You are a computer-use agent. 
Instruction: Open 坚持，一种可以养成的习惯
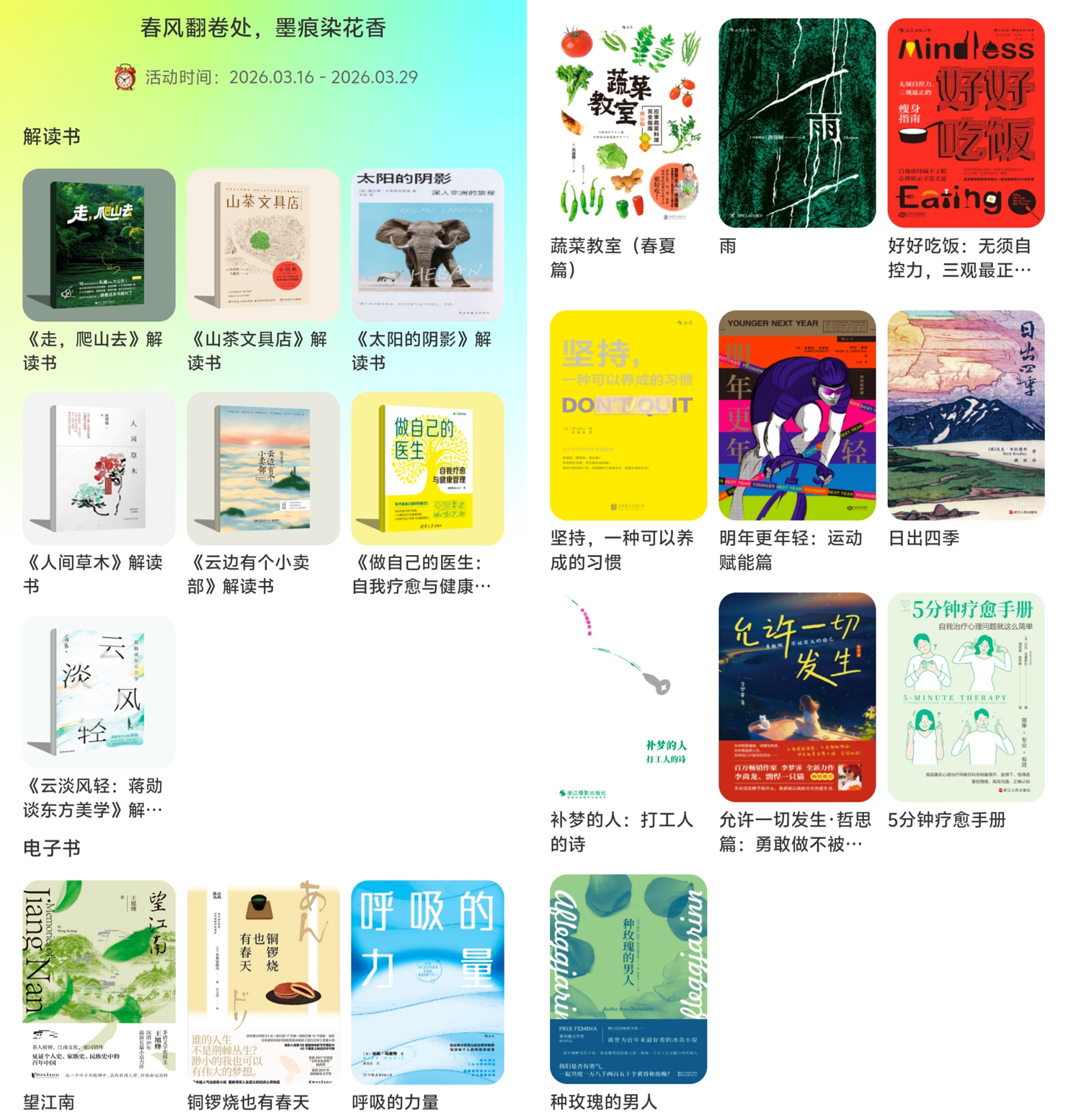click(x=628, y=415)
